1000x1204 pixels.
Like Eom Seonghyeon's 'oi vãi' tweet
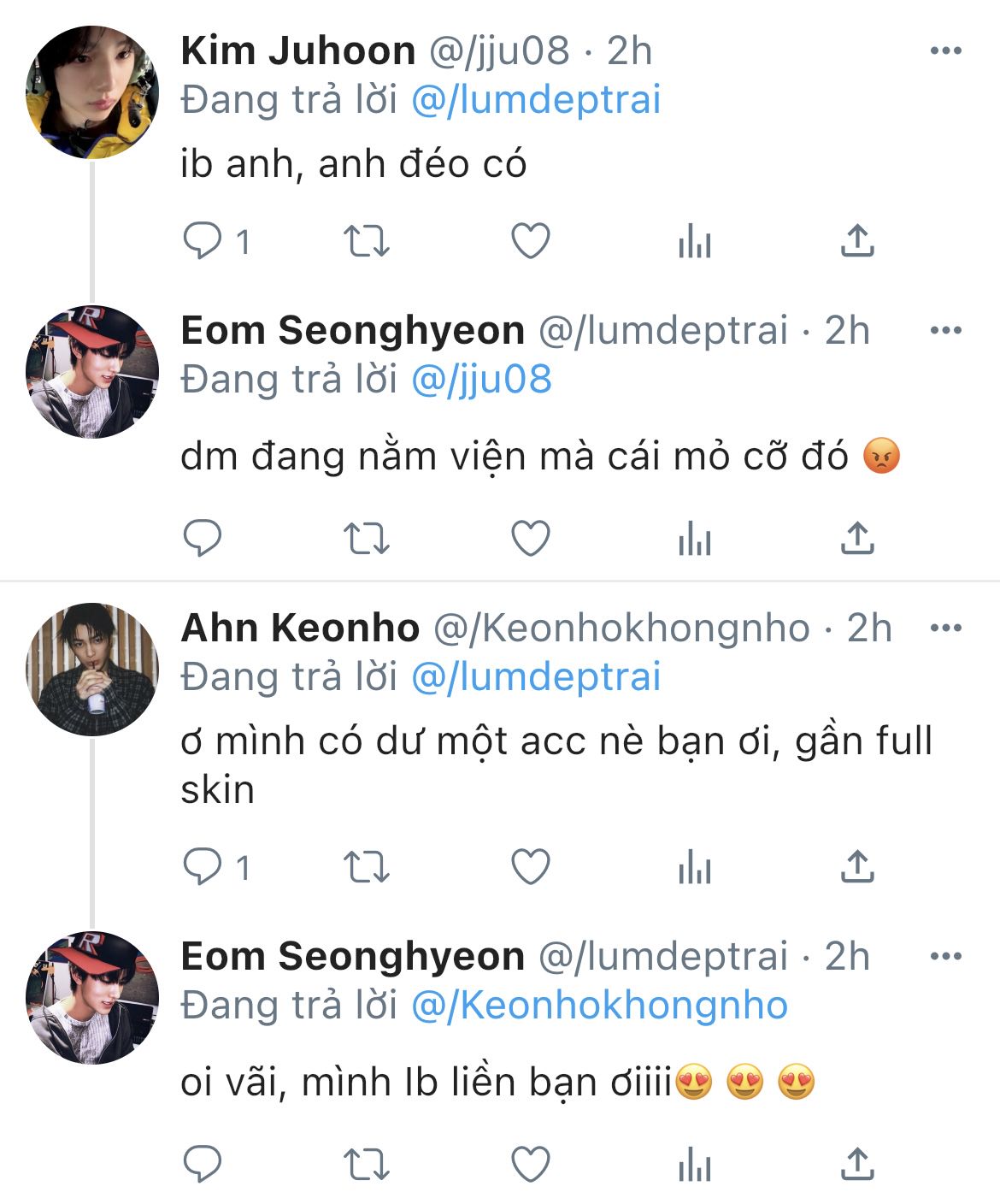click(x=530, y=1165)
